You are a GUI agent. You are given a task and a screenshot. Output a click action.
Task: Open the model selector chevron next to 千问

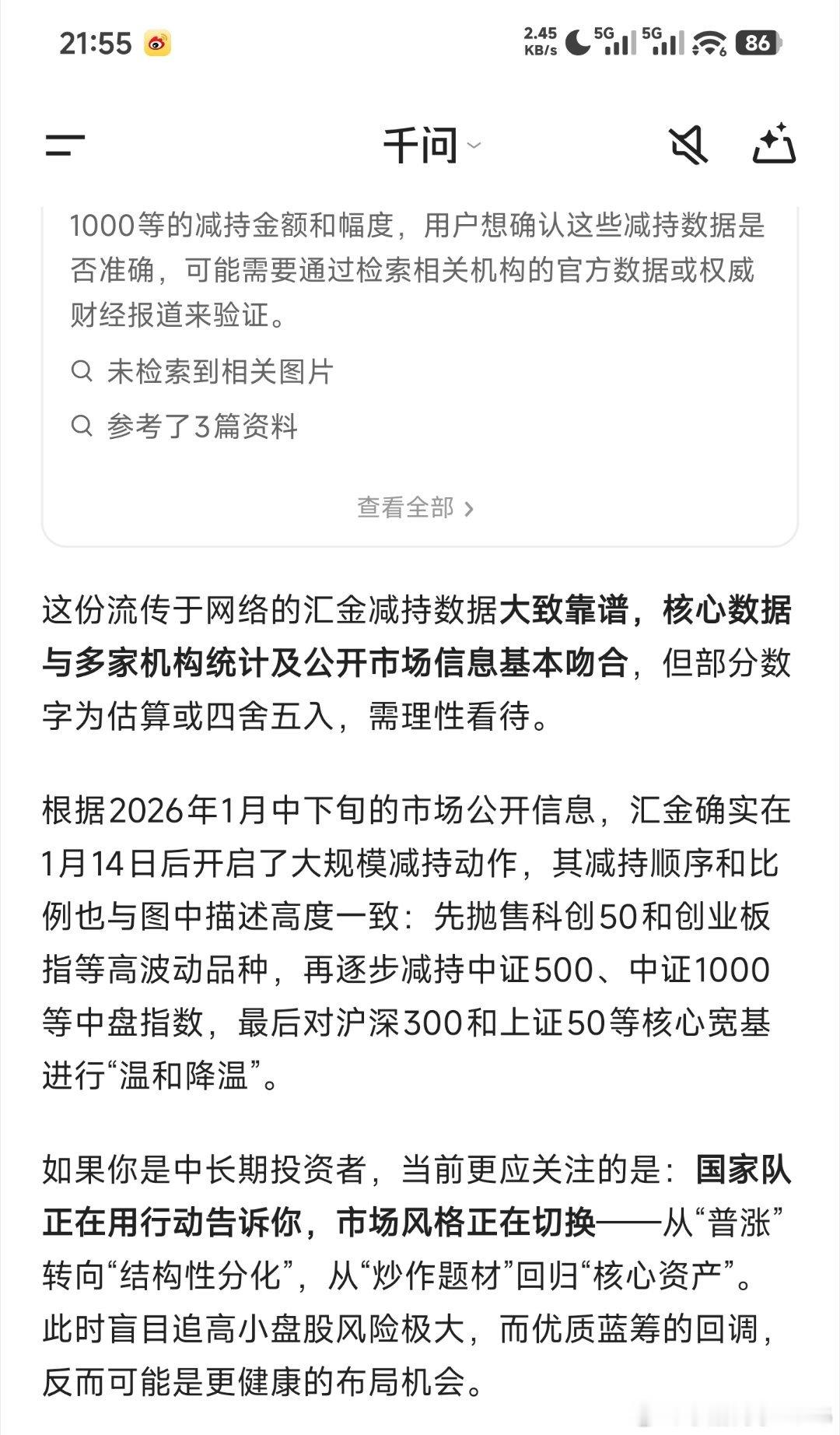pyautogui.click(x=473, y=146)
